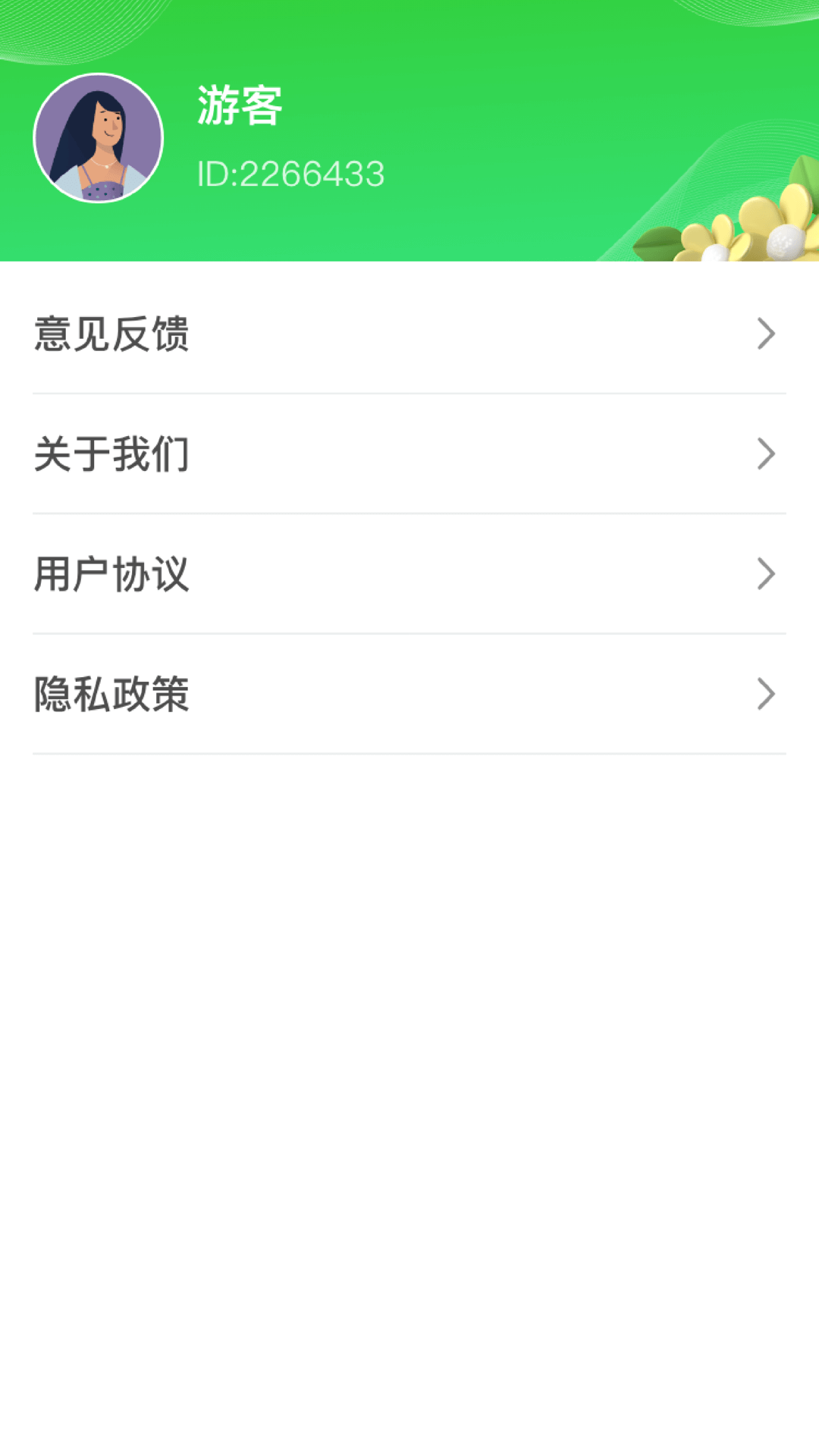Open 意见反馈 feedback page
This screenshot has height=1456, width=819.
[x=408, y=334]
